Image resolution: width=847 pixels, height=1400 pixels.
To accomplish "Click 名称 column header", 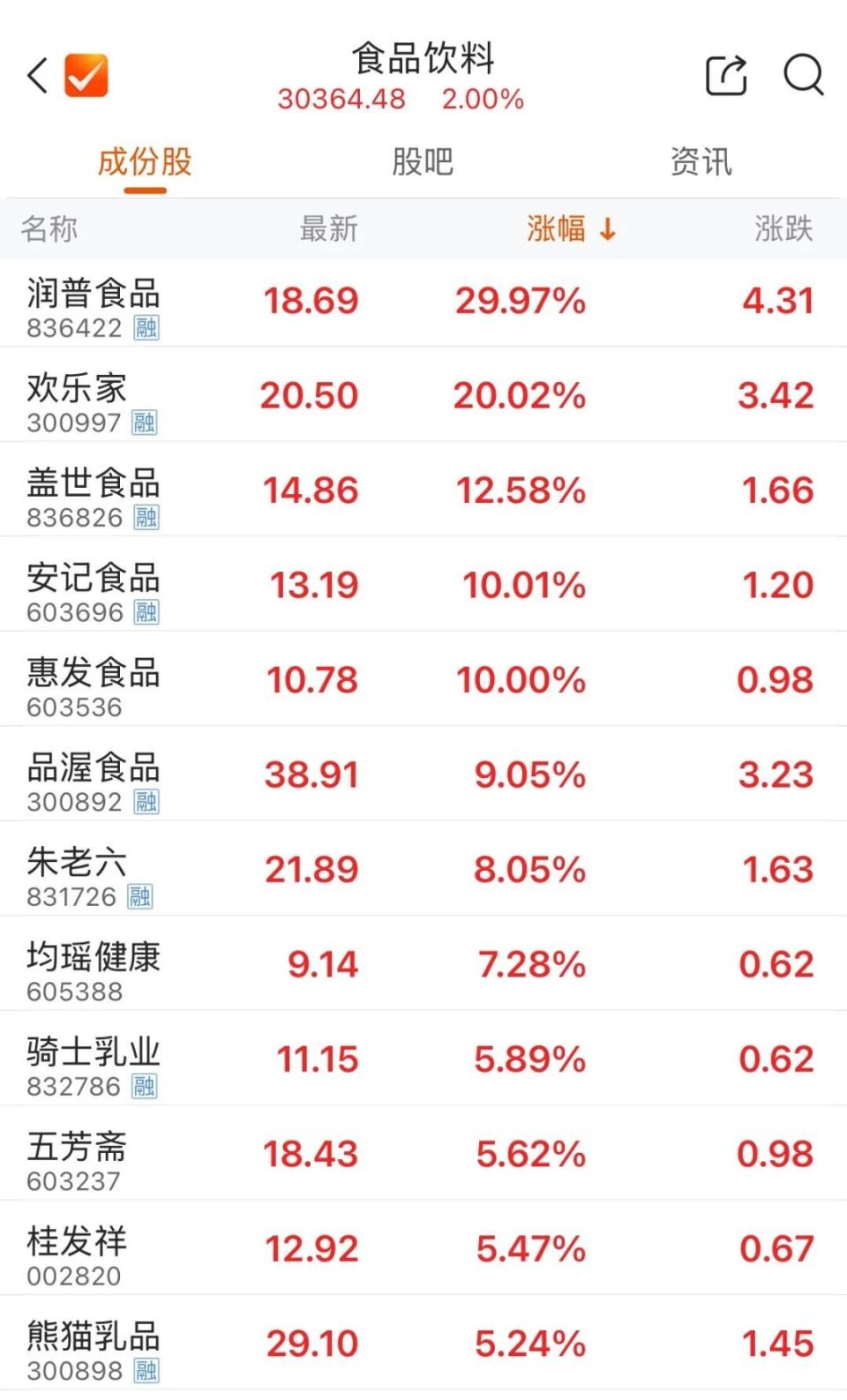I will coord(49,229).
